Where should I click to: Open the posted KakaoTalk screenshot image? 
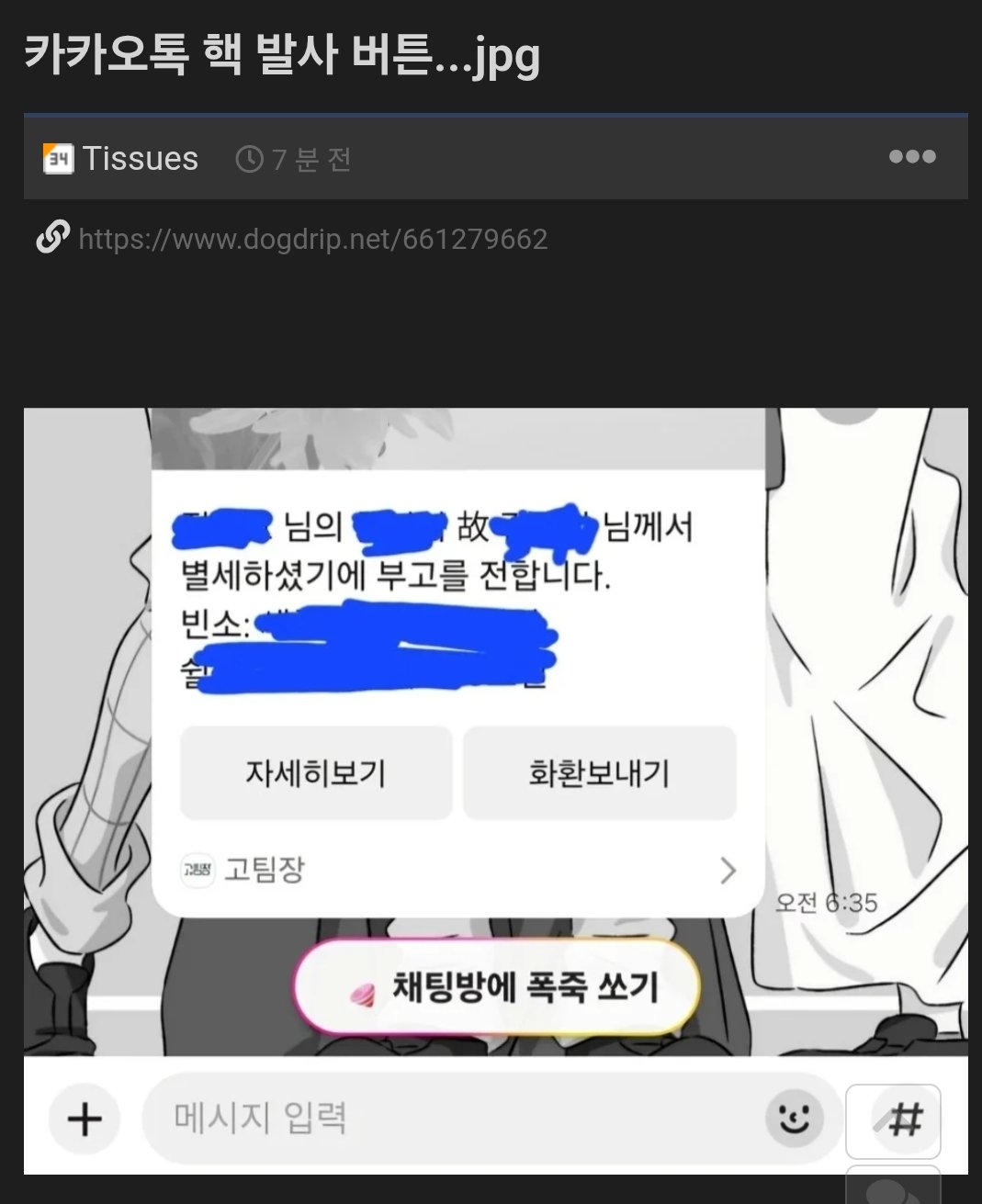coord(495,790)
